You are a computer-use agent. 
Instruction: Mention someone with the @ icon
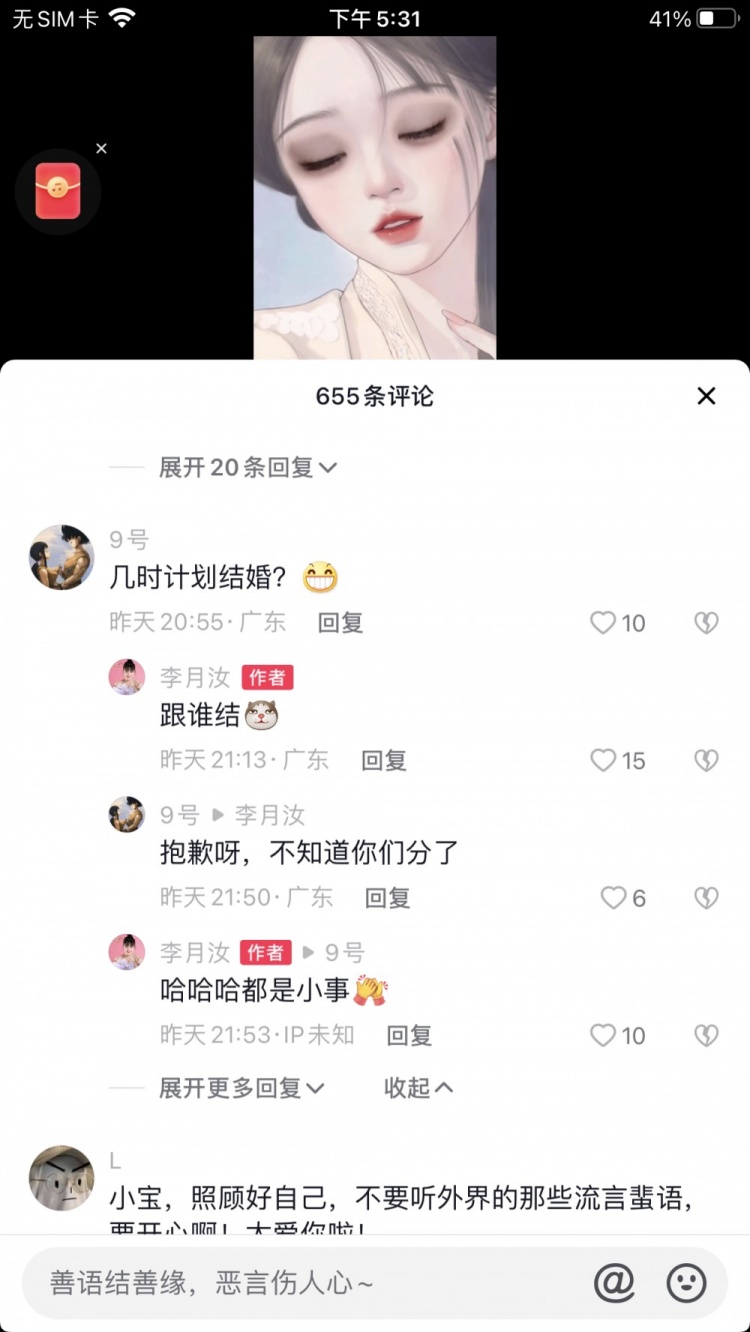click(x=614, y=1283)
